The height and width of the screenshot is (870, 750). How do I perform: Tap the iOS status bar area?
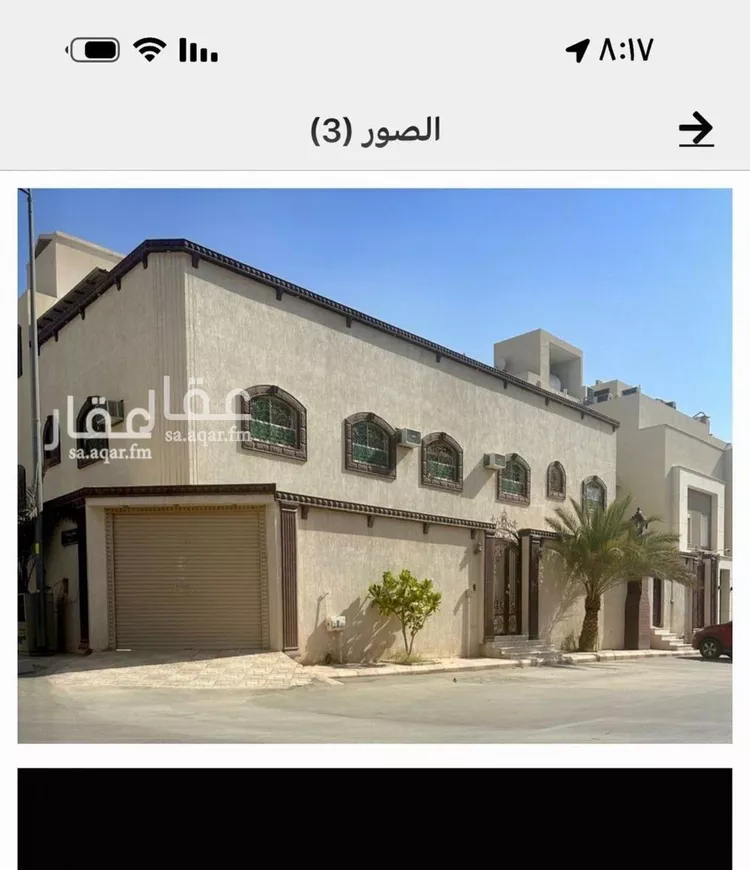tap(375, 51)
